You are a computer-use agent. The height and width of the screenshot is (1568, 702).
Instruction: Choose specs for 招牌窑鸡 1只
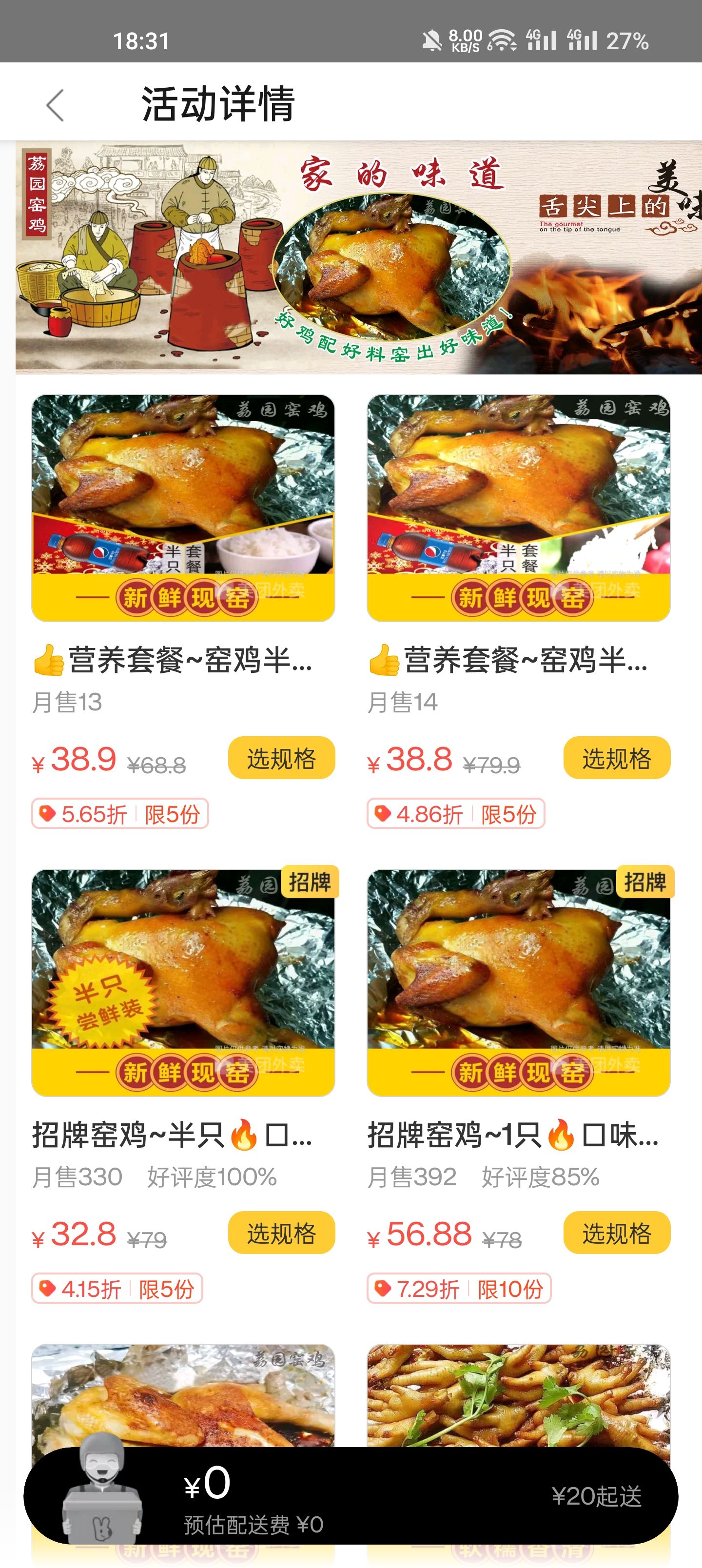(616, 1233)
